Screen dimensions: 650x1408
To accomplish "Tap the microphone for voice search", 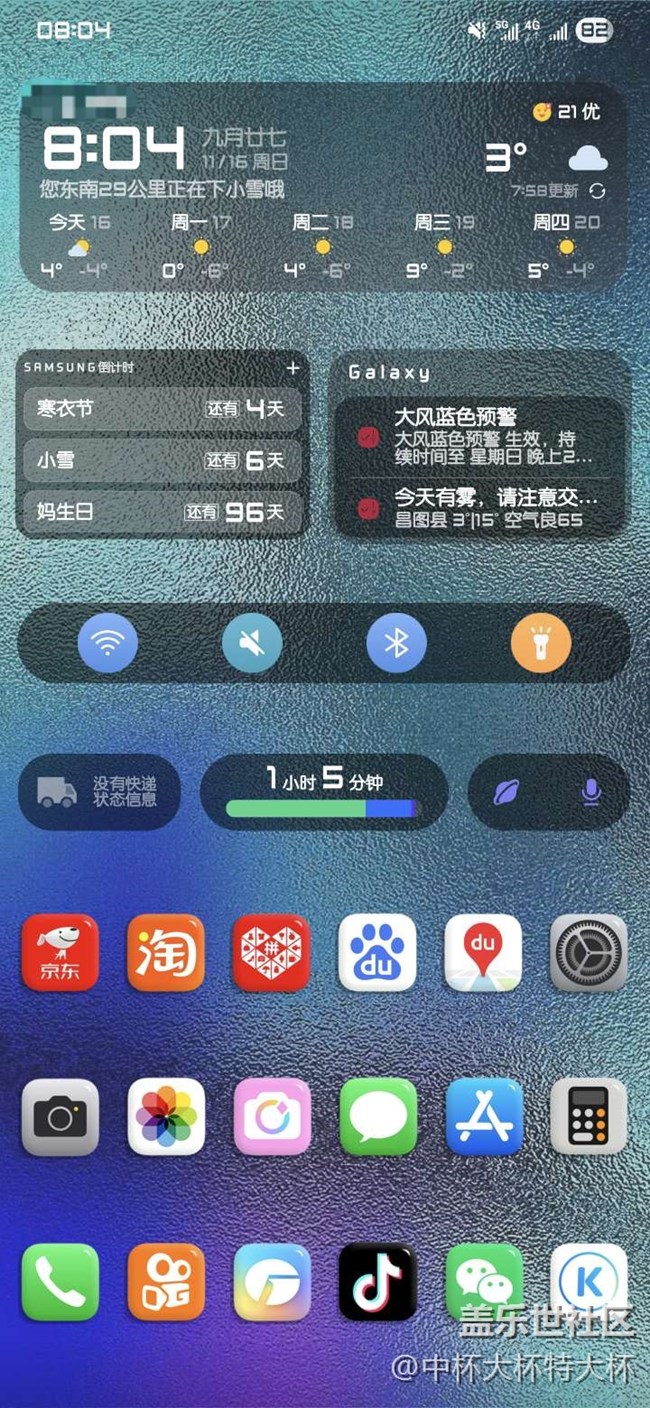I will click(591, 792).
